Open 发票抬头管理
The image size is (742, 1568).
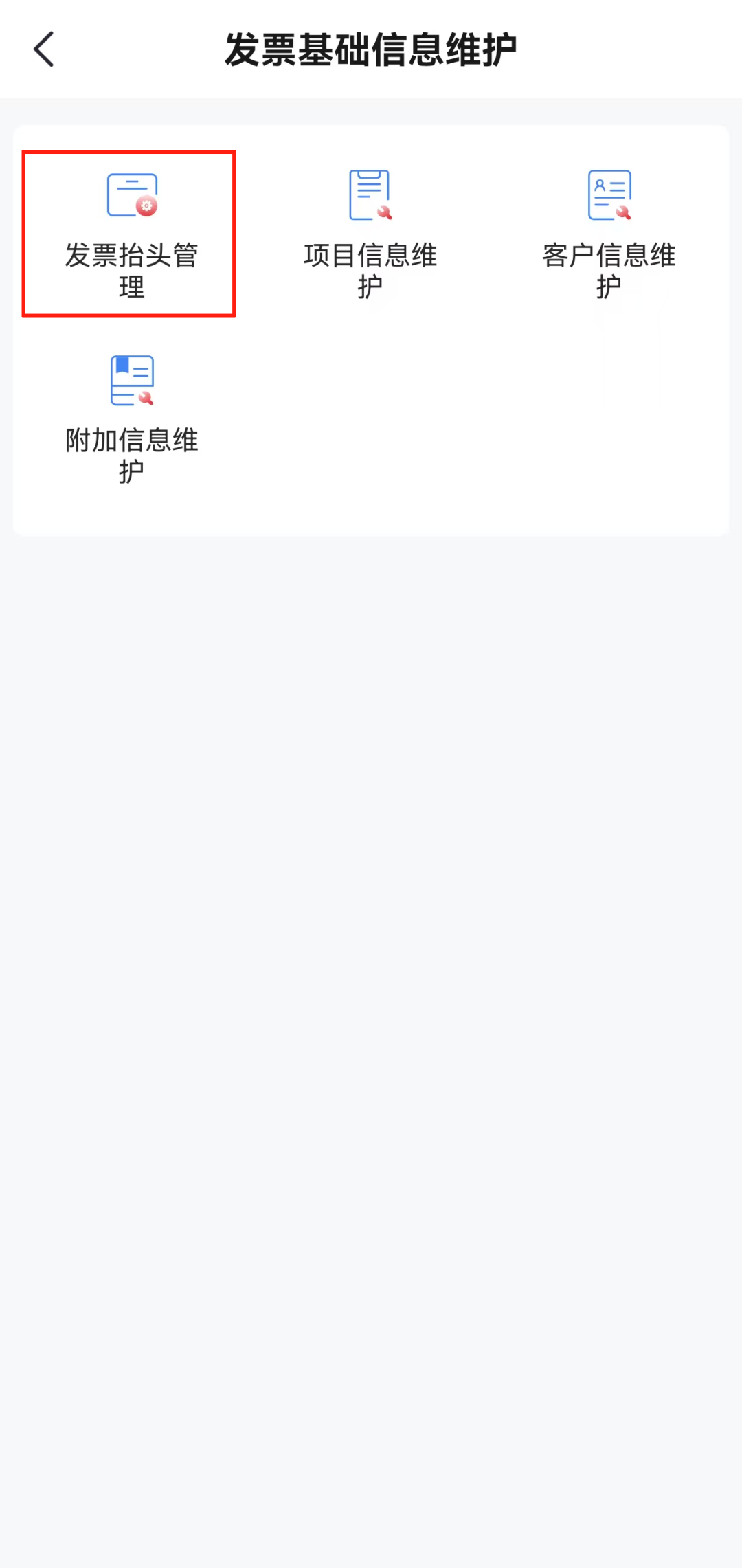(x=131, y=232)
